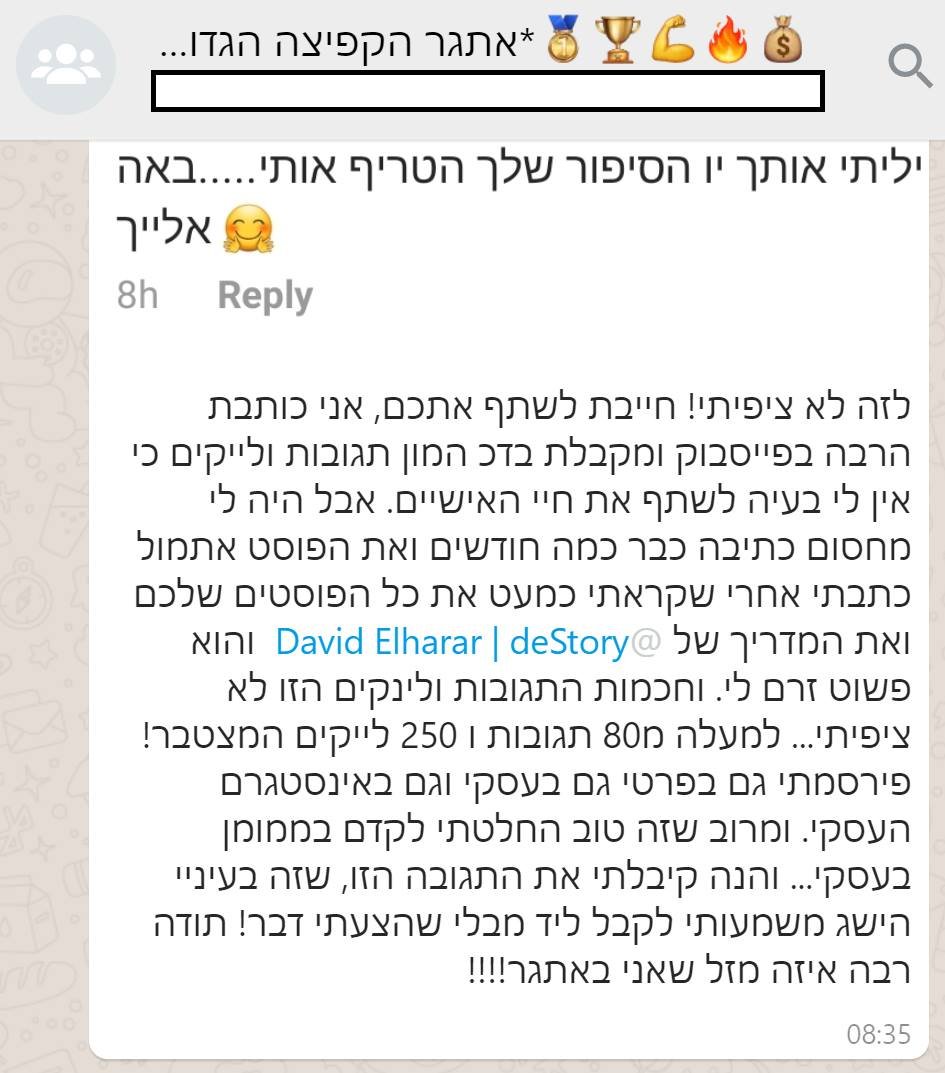Search within this group chat
This screenshot has height=1073, width=945.
(909, 65)
